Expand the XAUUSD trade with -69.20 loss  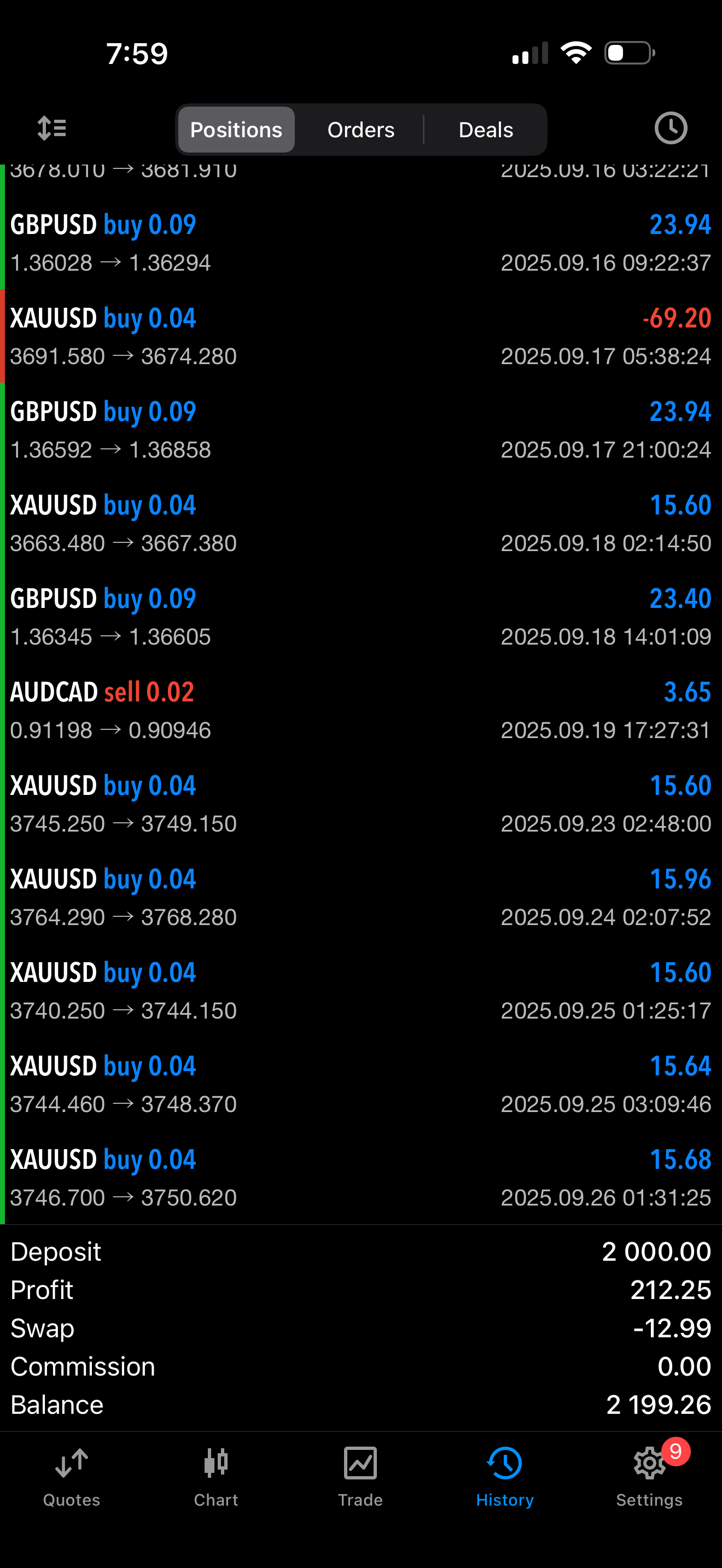[x=360, y=337]
